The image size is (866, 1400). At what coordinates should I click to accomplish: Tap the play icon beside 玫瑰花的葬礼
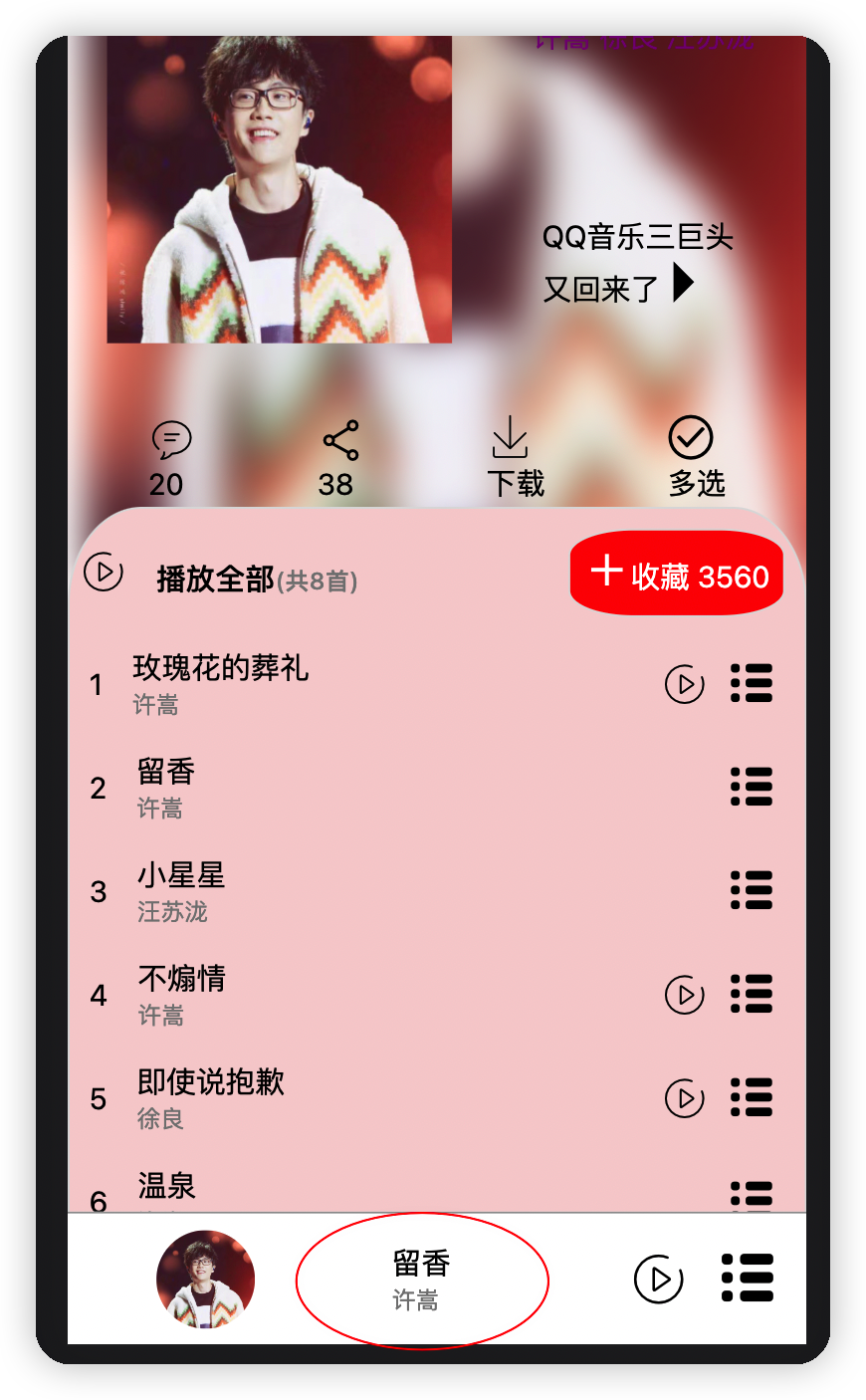click(684, 684)
